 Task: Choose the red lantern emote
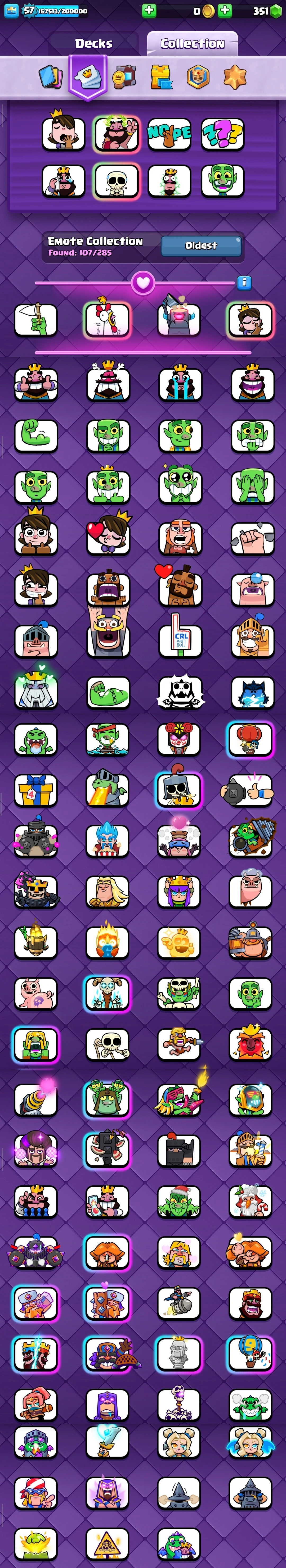click(x=251, y=739)
